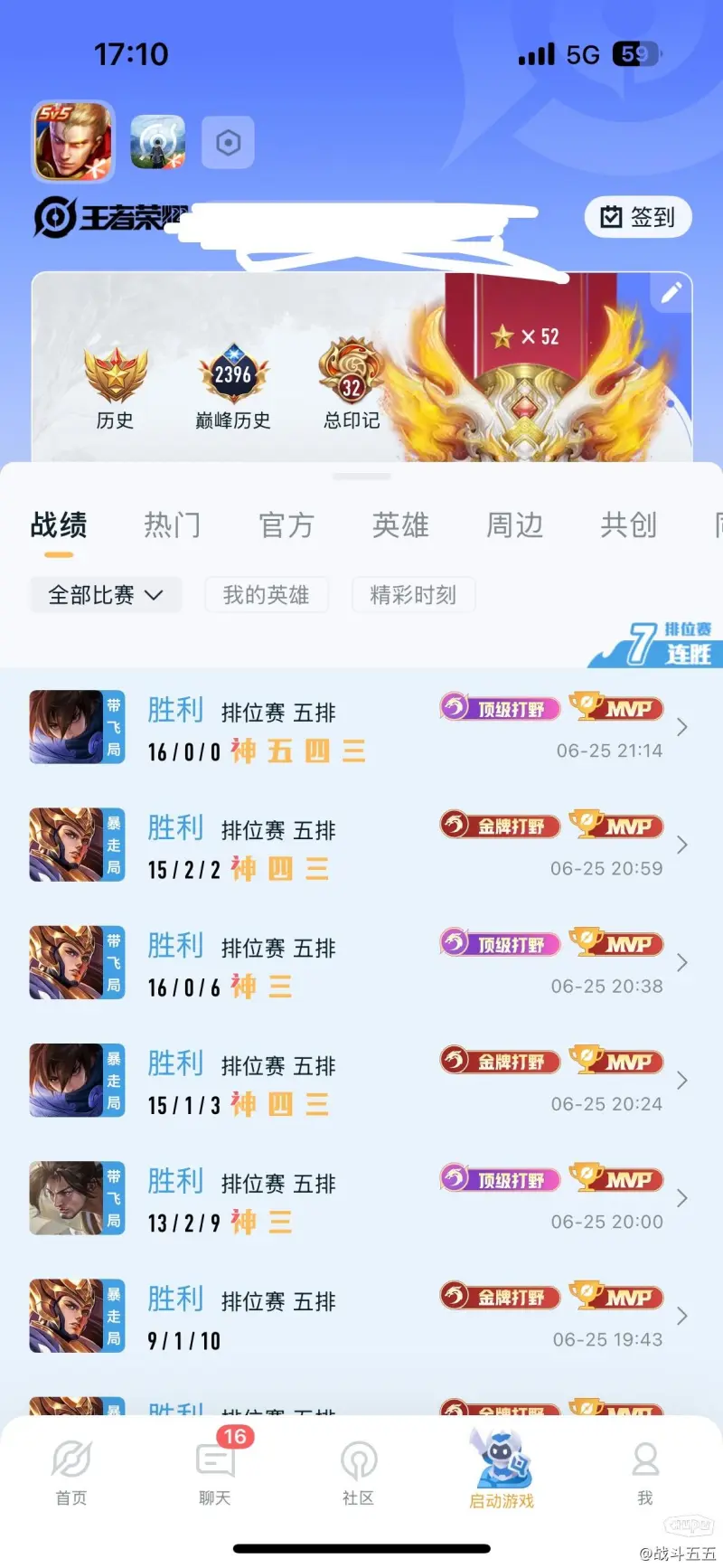Select the 精彩时刻 chip

[x=413, y=595]
